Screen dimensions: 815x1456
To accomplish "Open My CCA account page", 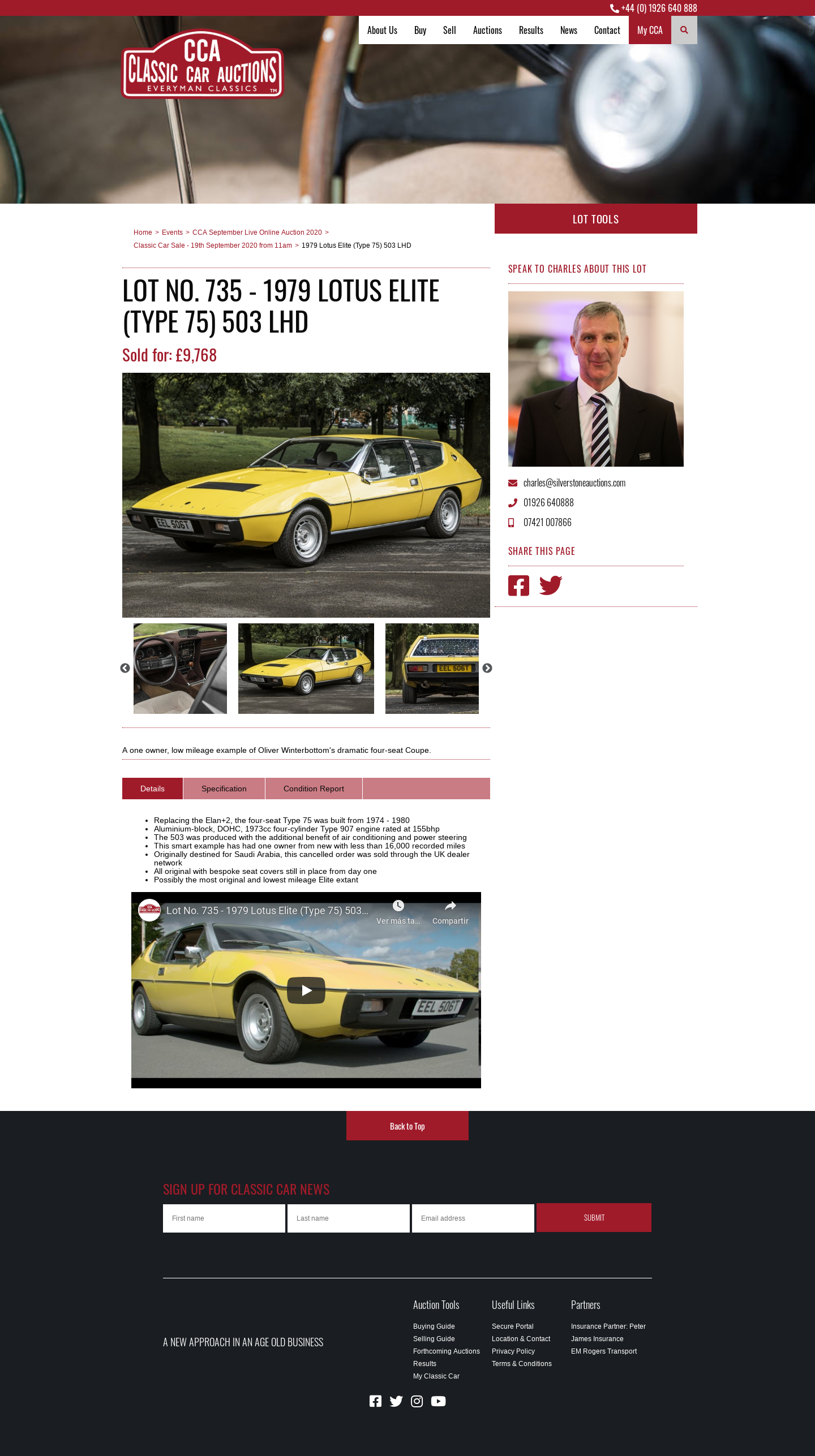I will click(650, 30).
